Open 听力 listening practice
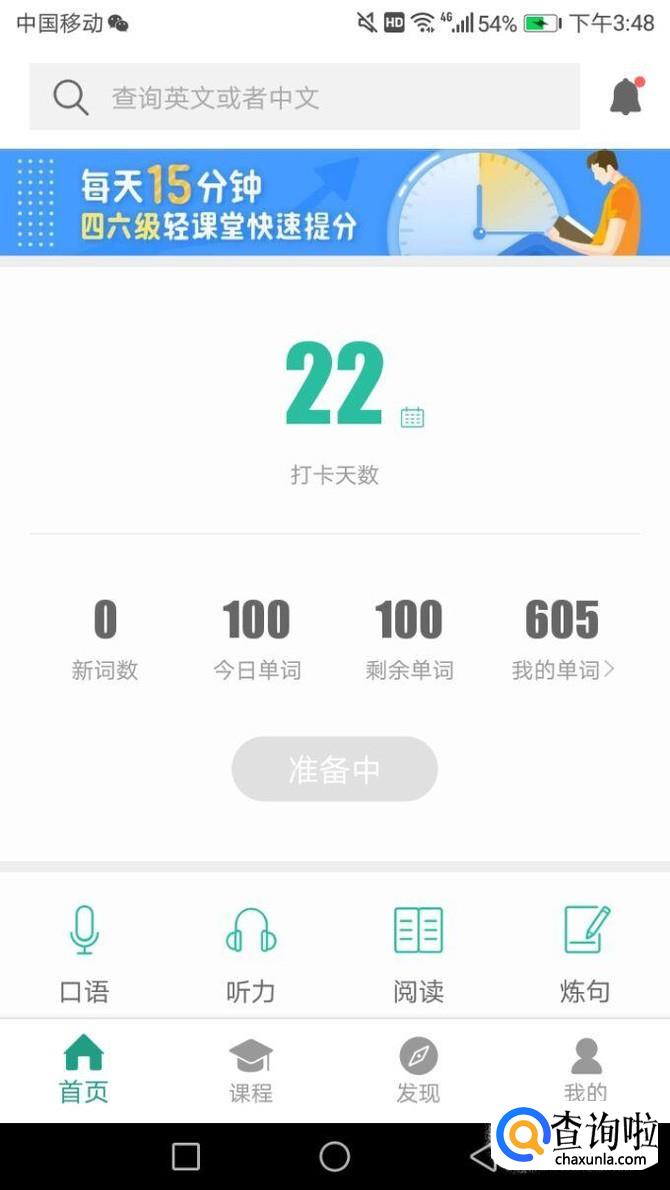The height and width of the screenshot is (1190, 670). 250,955
